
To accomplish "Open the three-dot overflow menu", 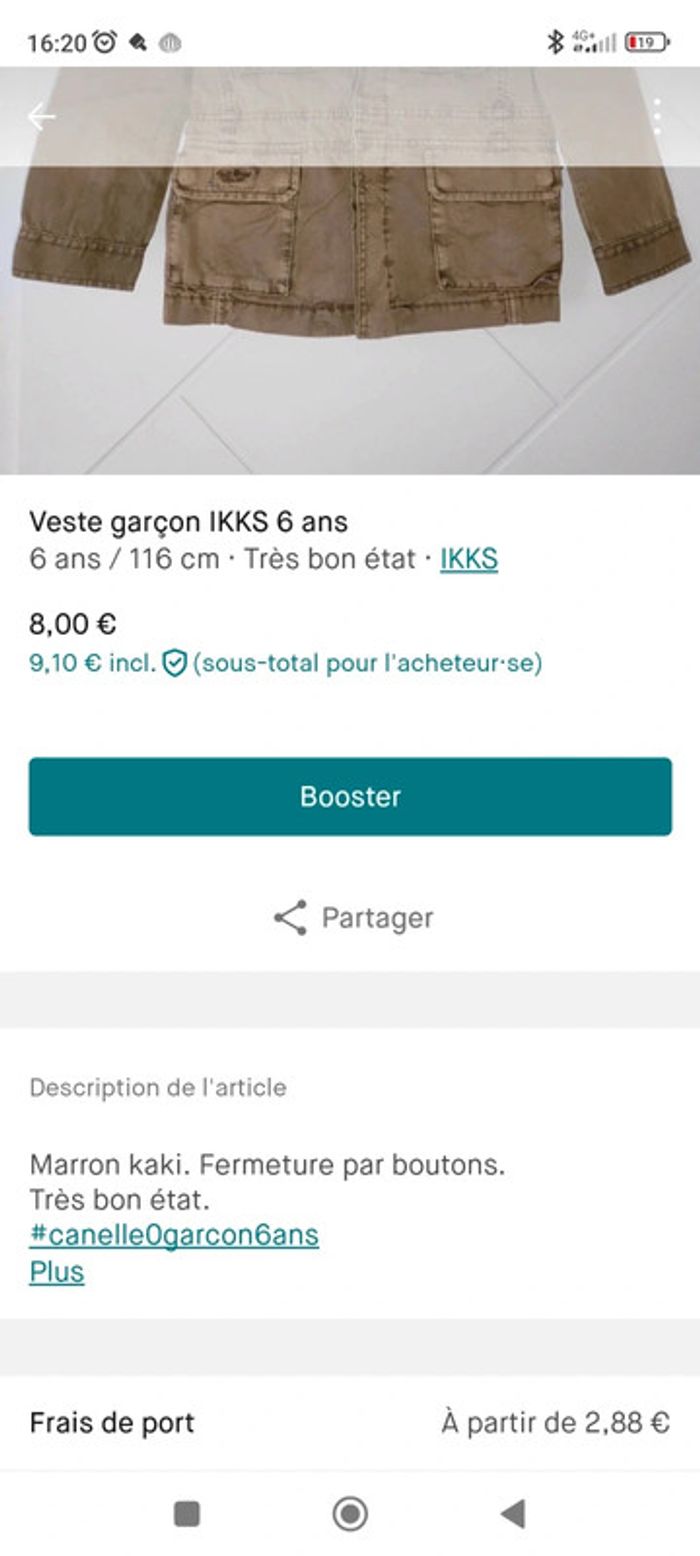I will (x=657, y=117).
